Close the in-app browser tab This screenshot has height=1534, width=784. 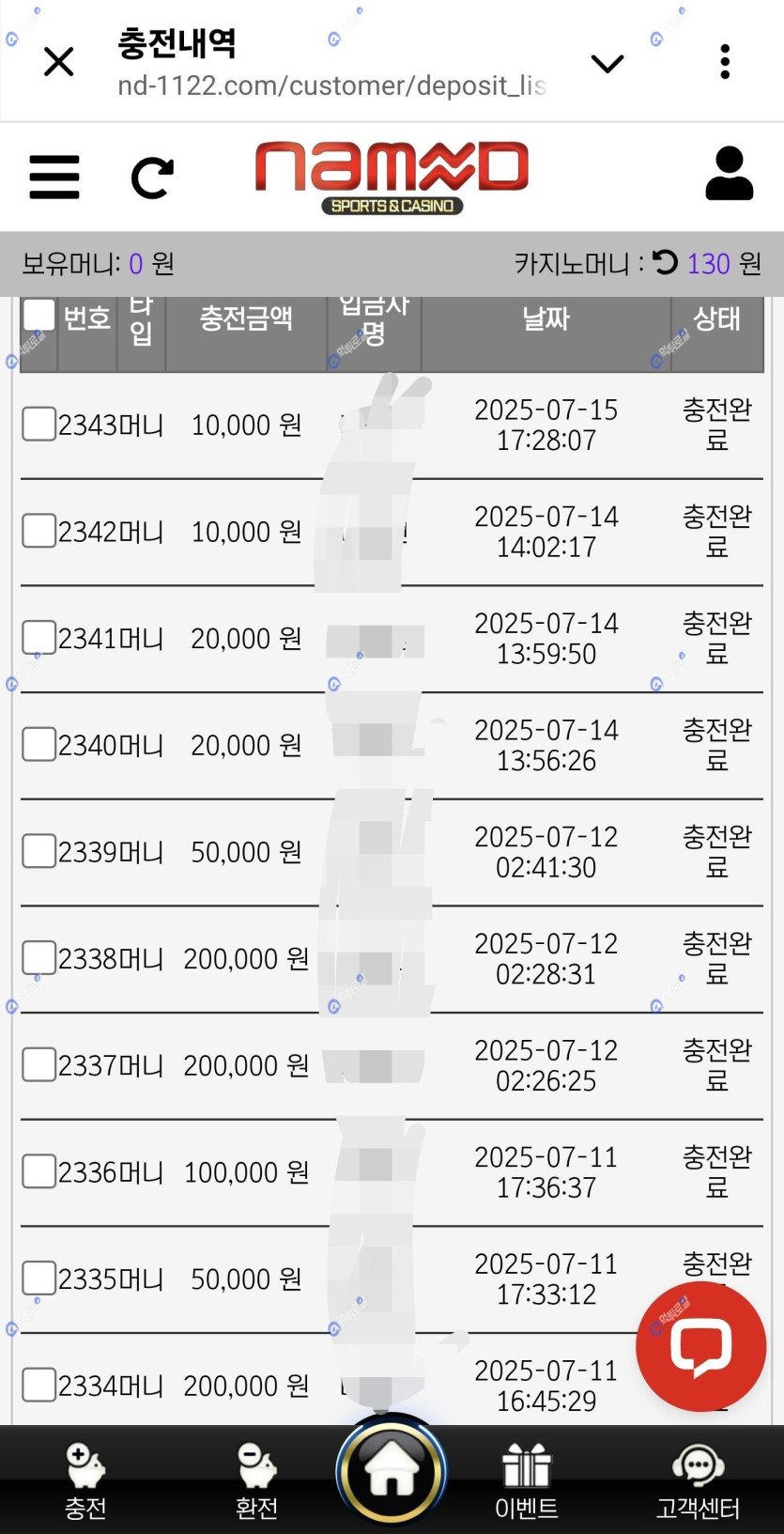click(x=58, y=63)
